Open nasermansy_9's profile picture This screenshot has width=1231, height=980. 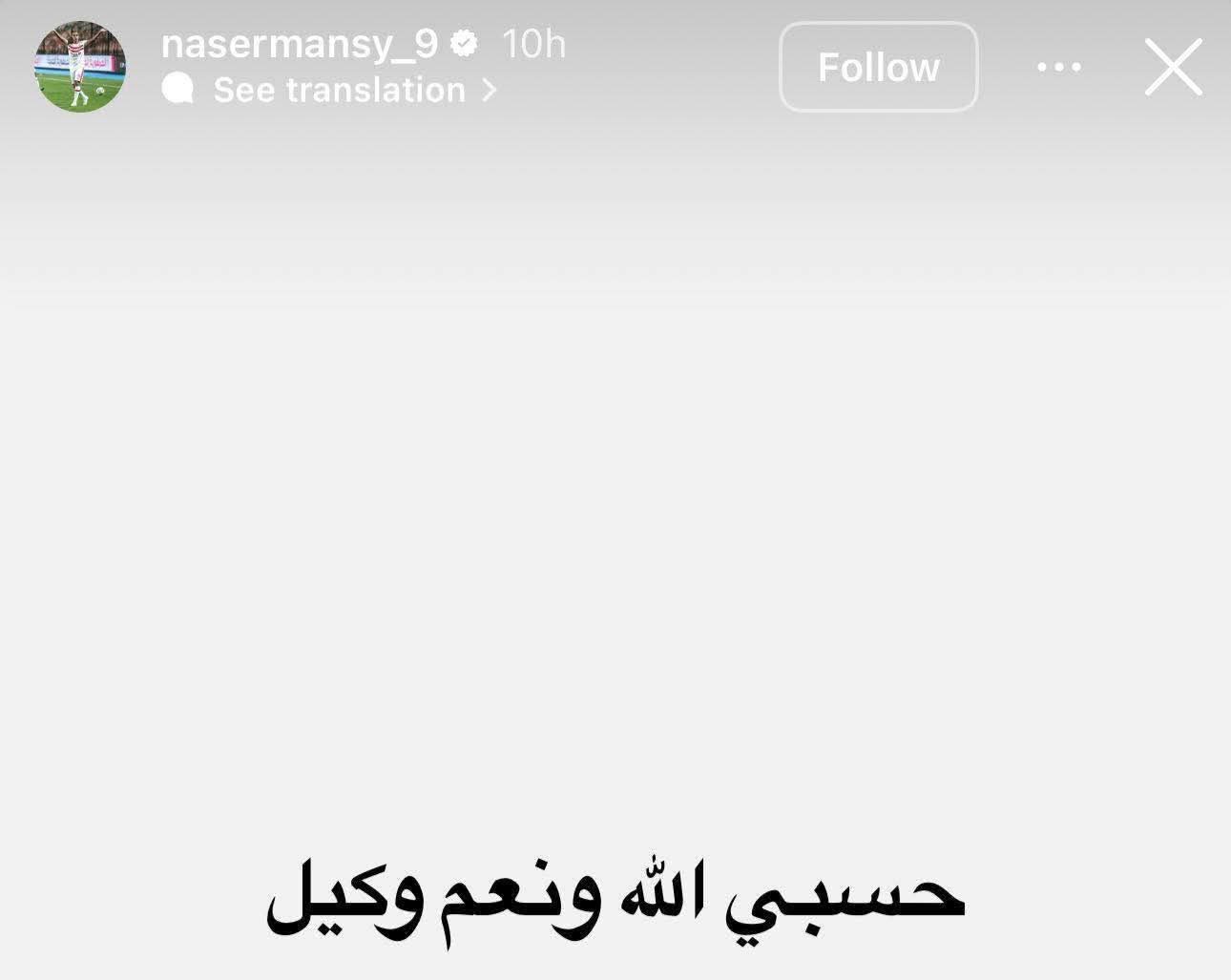(80, 67)
